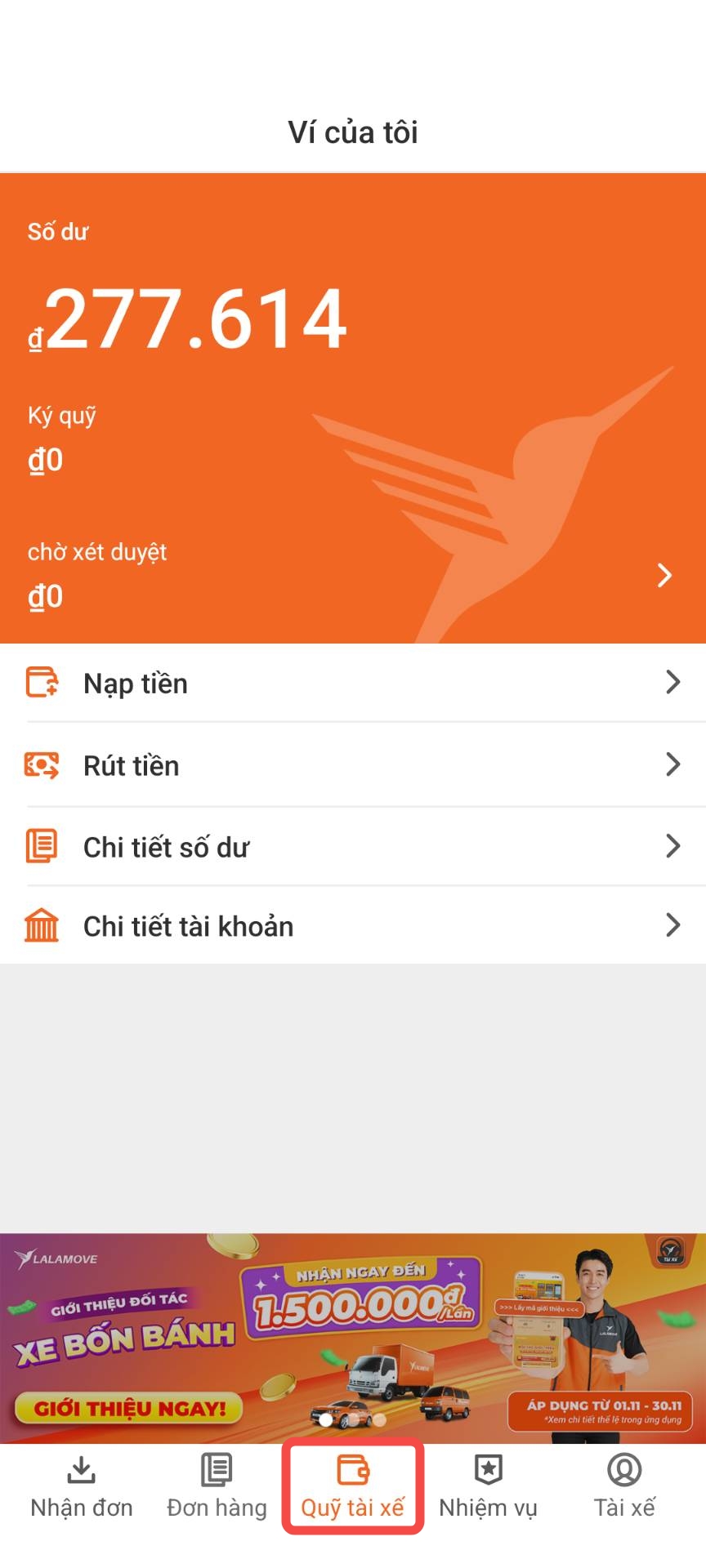
Task: Open the Chi tiết số dư chevron
Action: [x=672, y=846]
